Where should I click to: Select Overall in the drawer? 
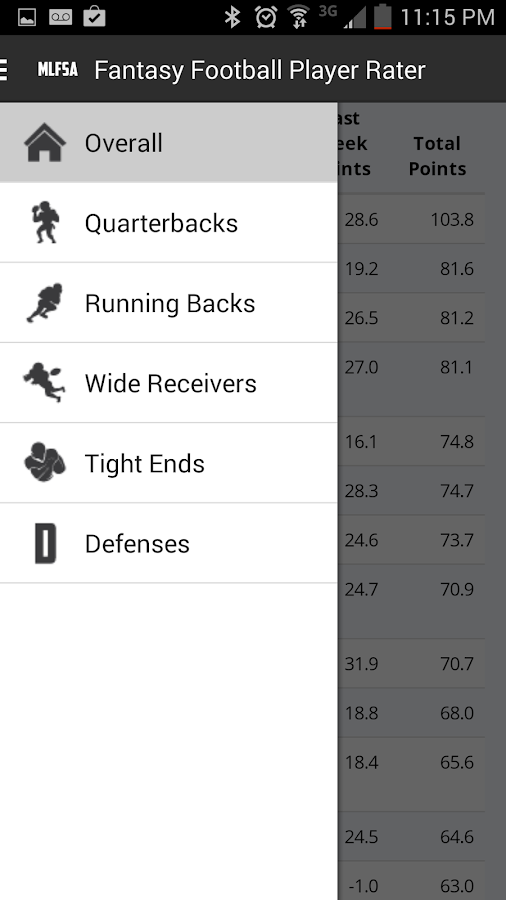pyautogui.click(x=169, y=143)
